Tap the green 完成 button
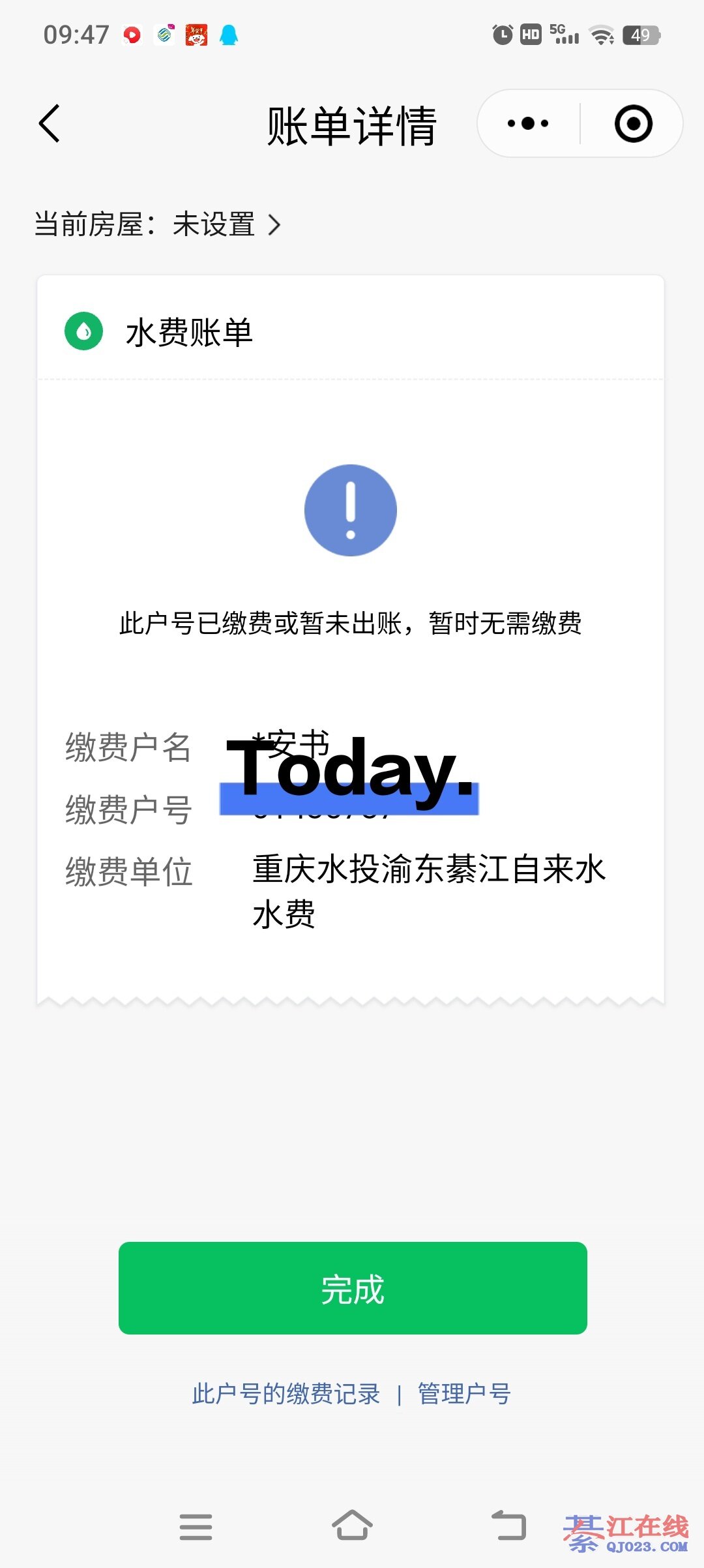 point(353,1288)
